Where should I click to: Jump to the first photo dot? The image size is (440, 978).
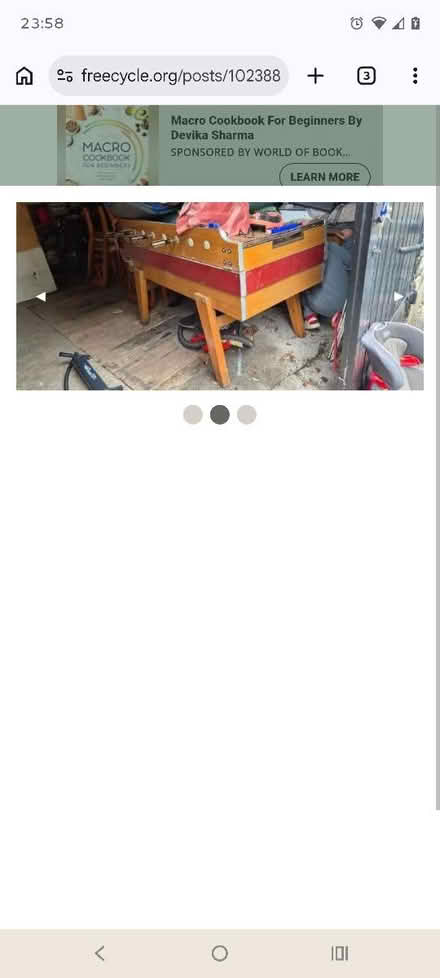coord(193,415)
